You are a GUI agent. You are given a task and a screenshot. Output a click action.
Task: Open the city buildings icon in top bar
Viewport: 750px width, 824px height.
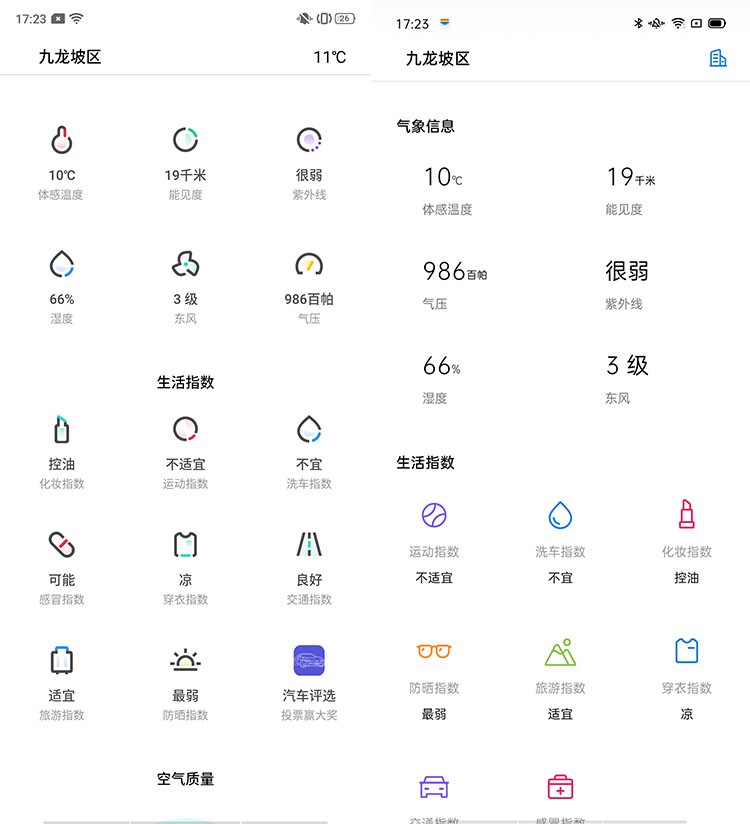pyautogui.click(x=717, y=59)
